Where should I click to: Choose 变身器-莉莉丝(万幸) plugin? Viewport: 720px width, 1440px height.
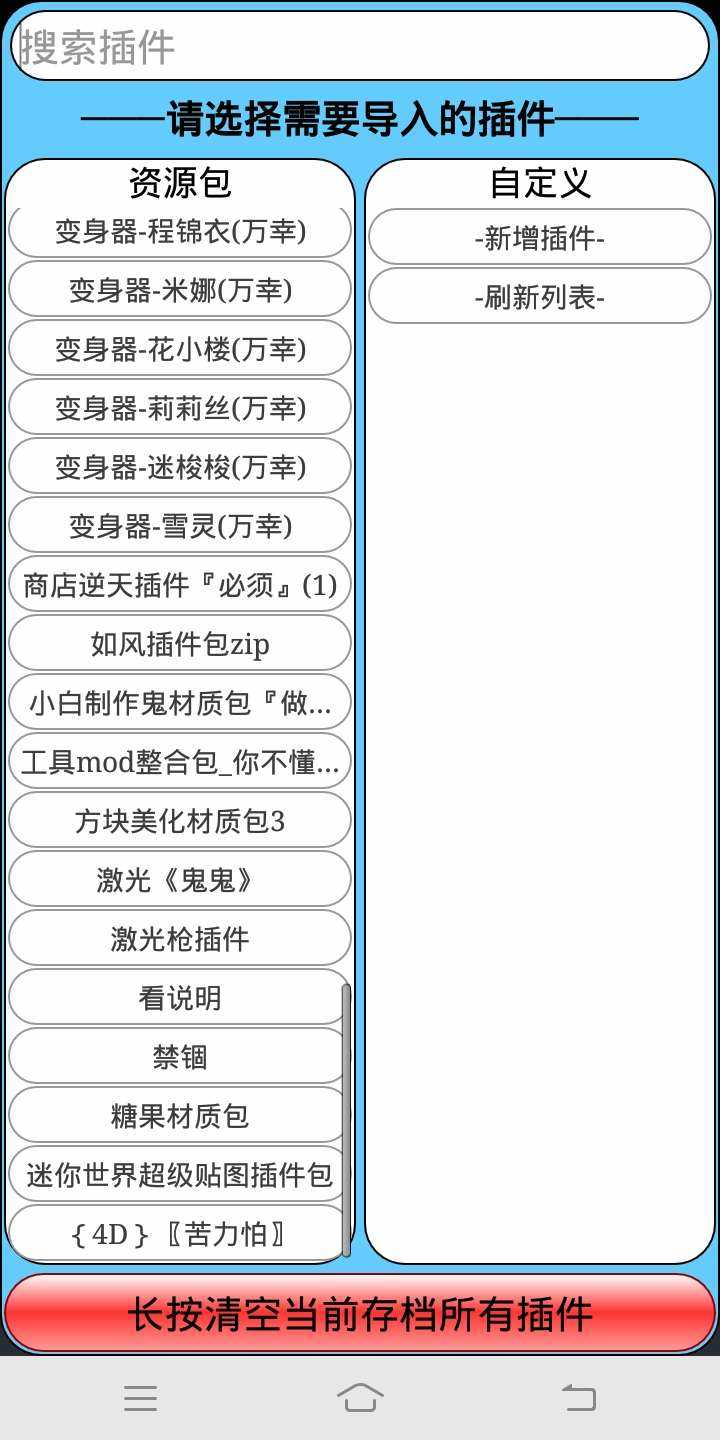[180, 408]
